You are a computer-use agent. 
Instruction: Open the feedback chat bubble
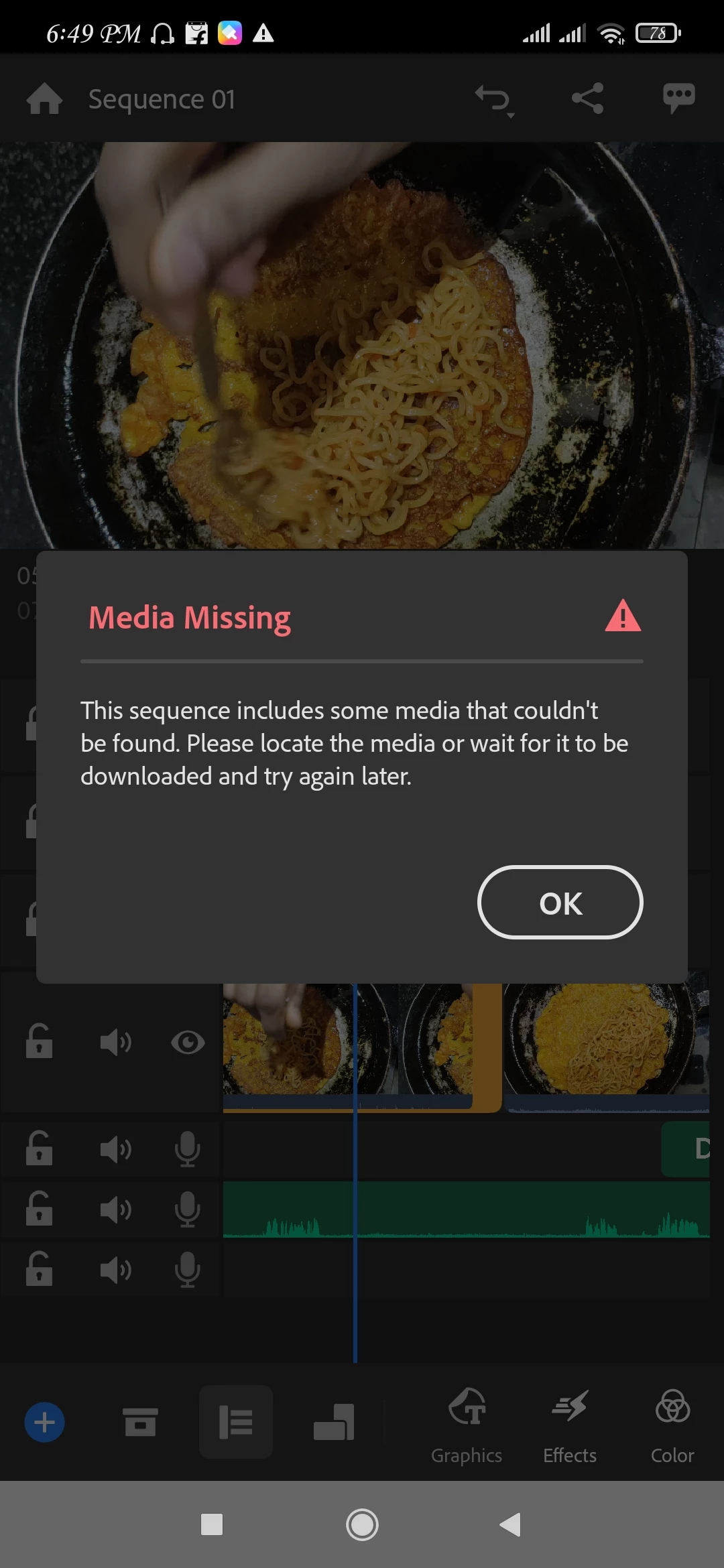click(x=678, y=99)
